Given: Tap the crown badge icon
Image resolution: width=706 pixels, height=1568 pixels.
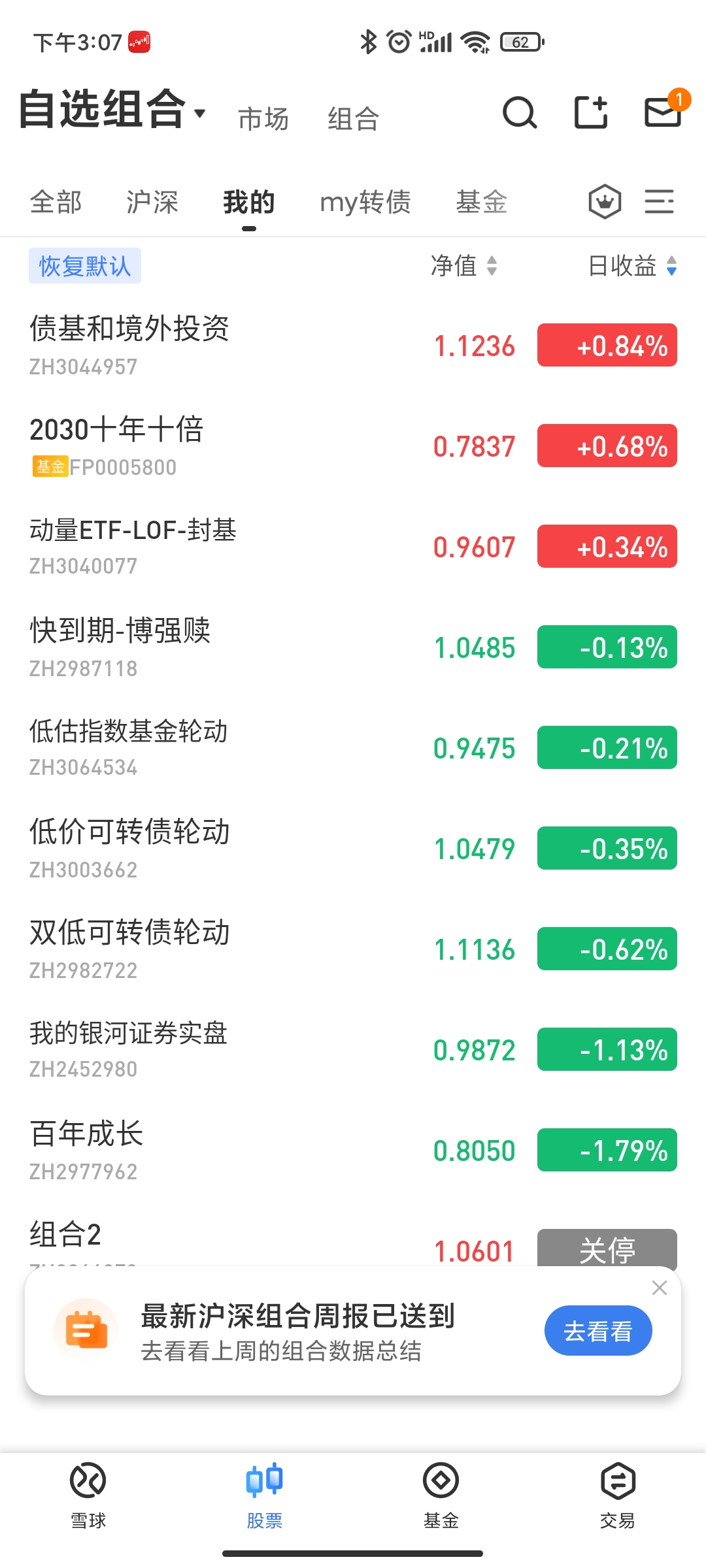Looking at the screenshot, I should [x=605, y=201].
